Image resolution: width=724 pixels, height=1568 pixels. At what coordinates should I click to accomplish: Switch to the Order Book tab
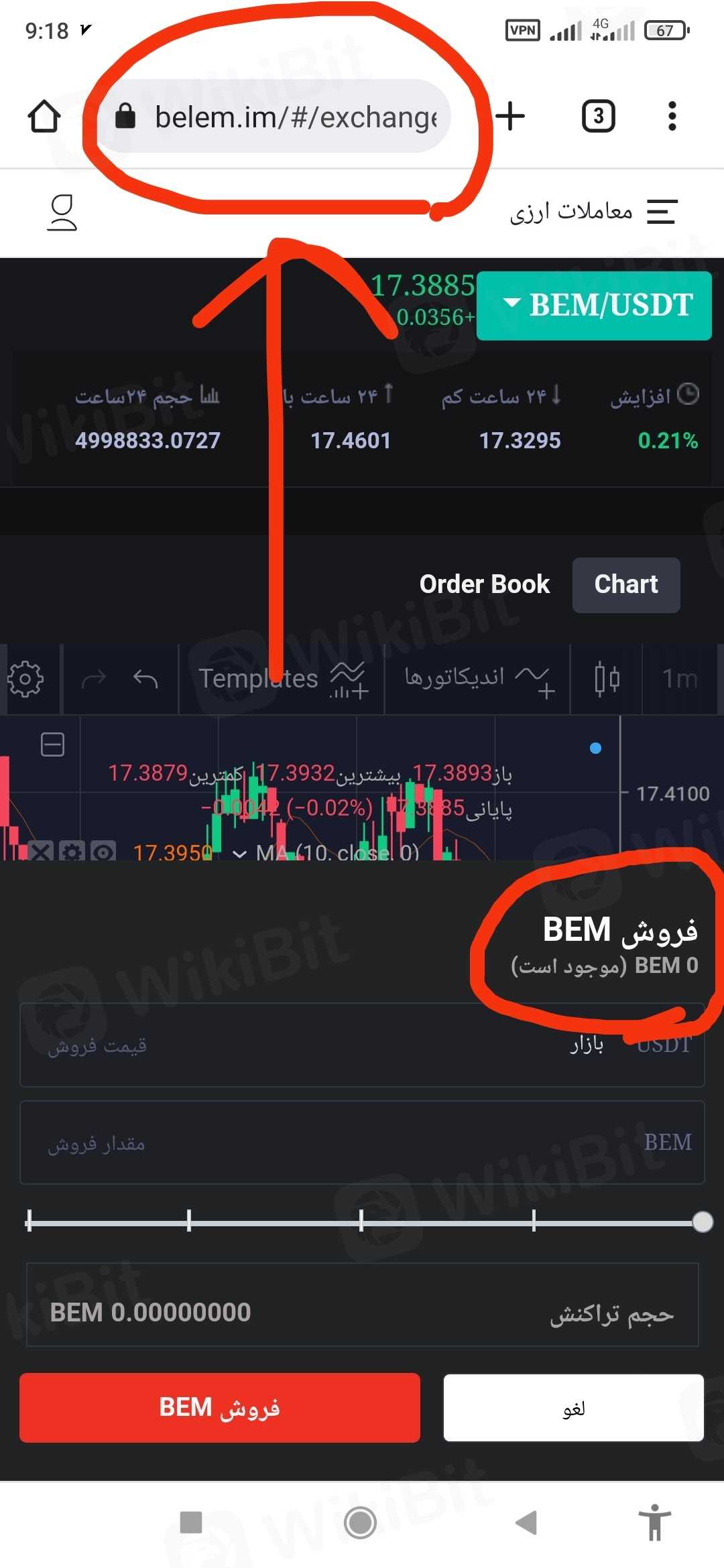coord(484,584)
